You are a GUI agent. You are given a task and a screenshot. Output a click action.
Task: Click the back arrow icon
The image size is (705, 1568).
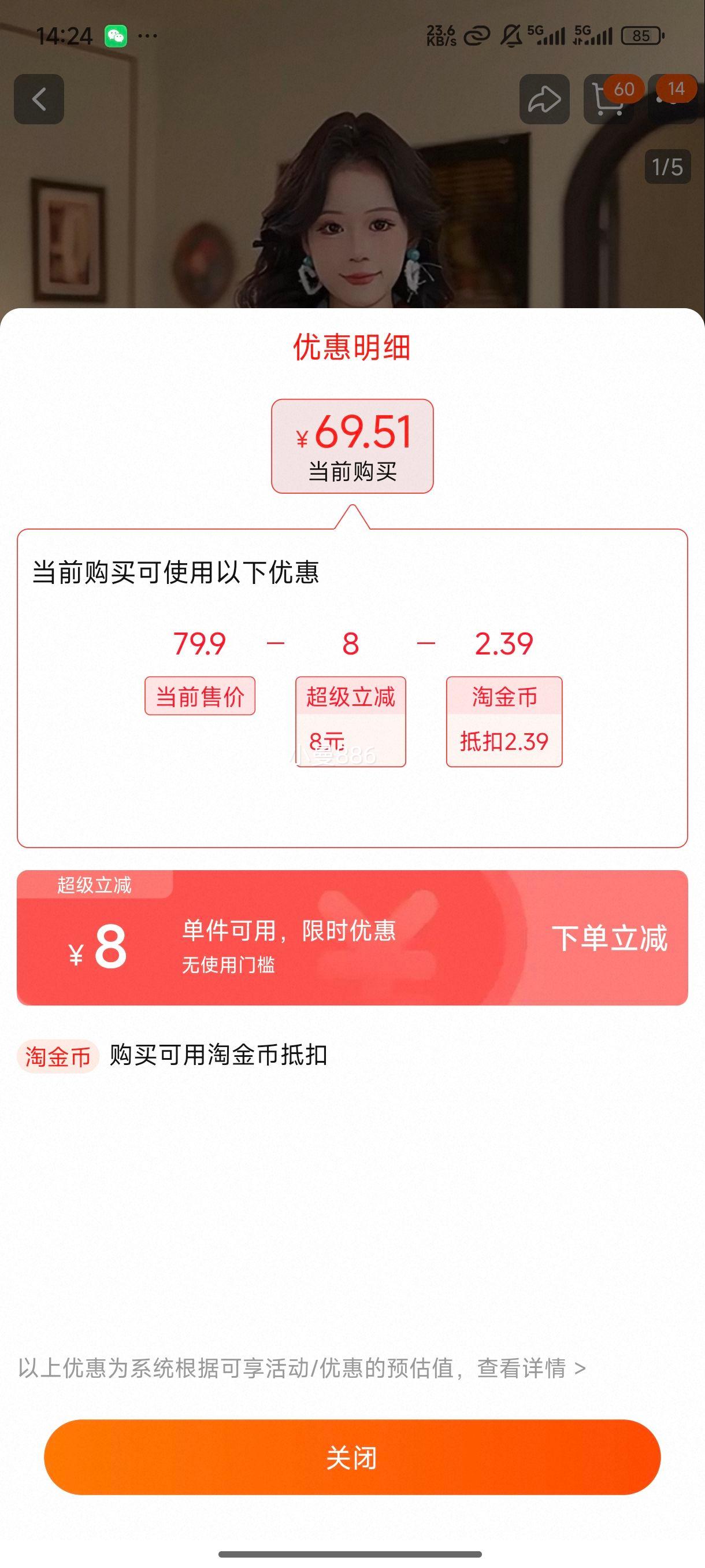click(x=39, y=100)
